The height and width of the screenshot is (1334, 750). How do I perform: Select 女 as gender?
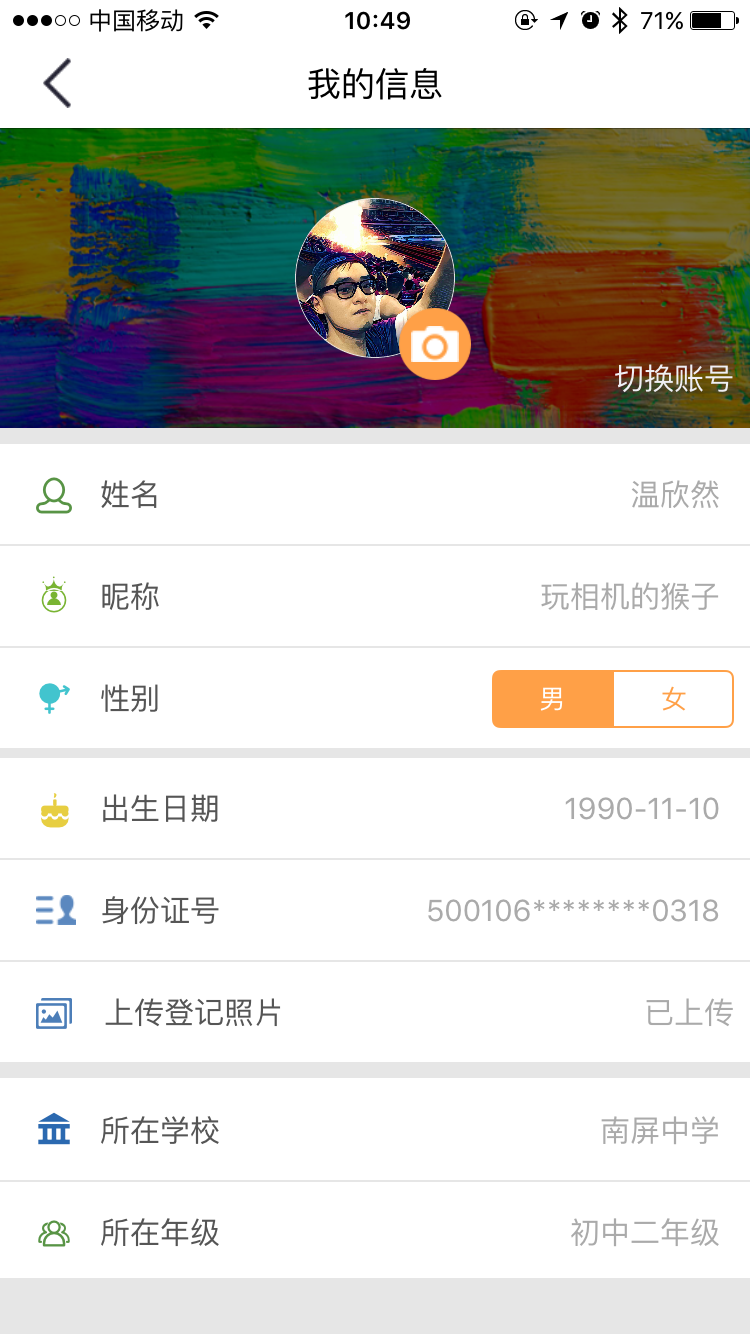coord(673,699)
